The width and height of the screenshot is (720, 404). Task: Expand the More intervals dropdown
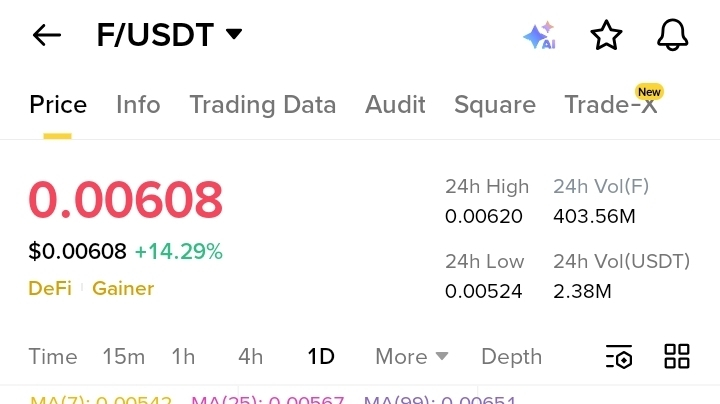[x=411, y=357]
